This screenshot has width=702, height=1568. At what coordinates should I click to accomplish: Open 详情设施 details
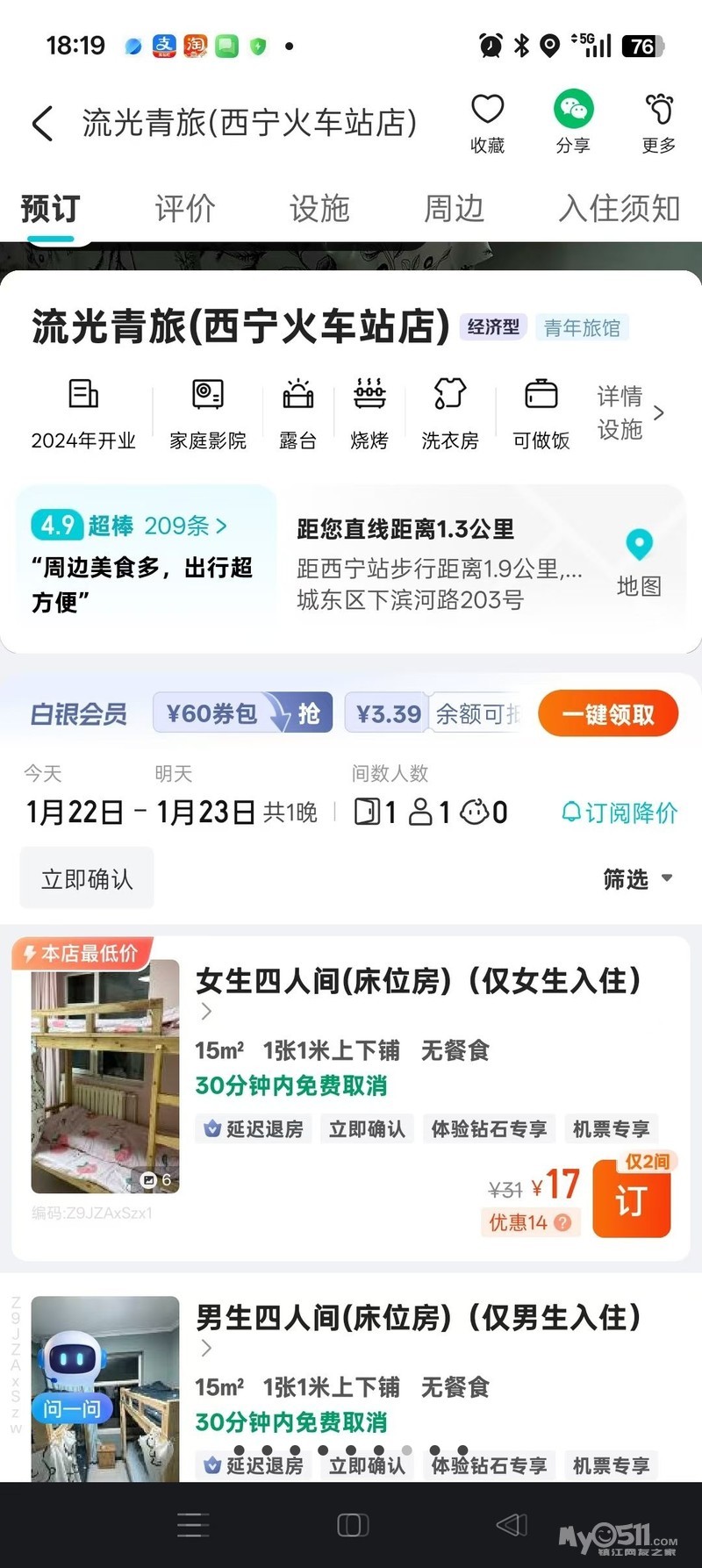point(630,412)
